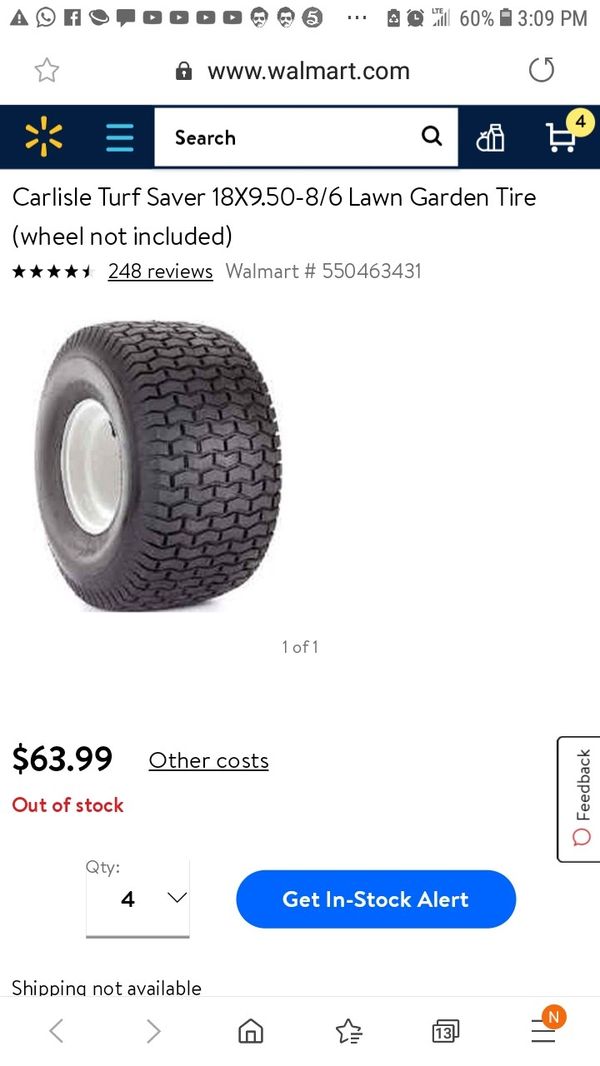Open the Other costs link
Screen dimensions: 600x1066
click(208, 760)
